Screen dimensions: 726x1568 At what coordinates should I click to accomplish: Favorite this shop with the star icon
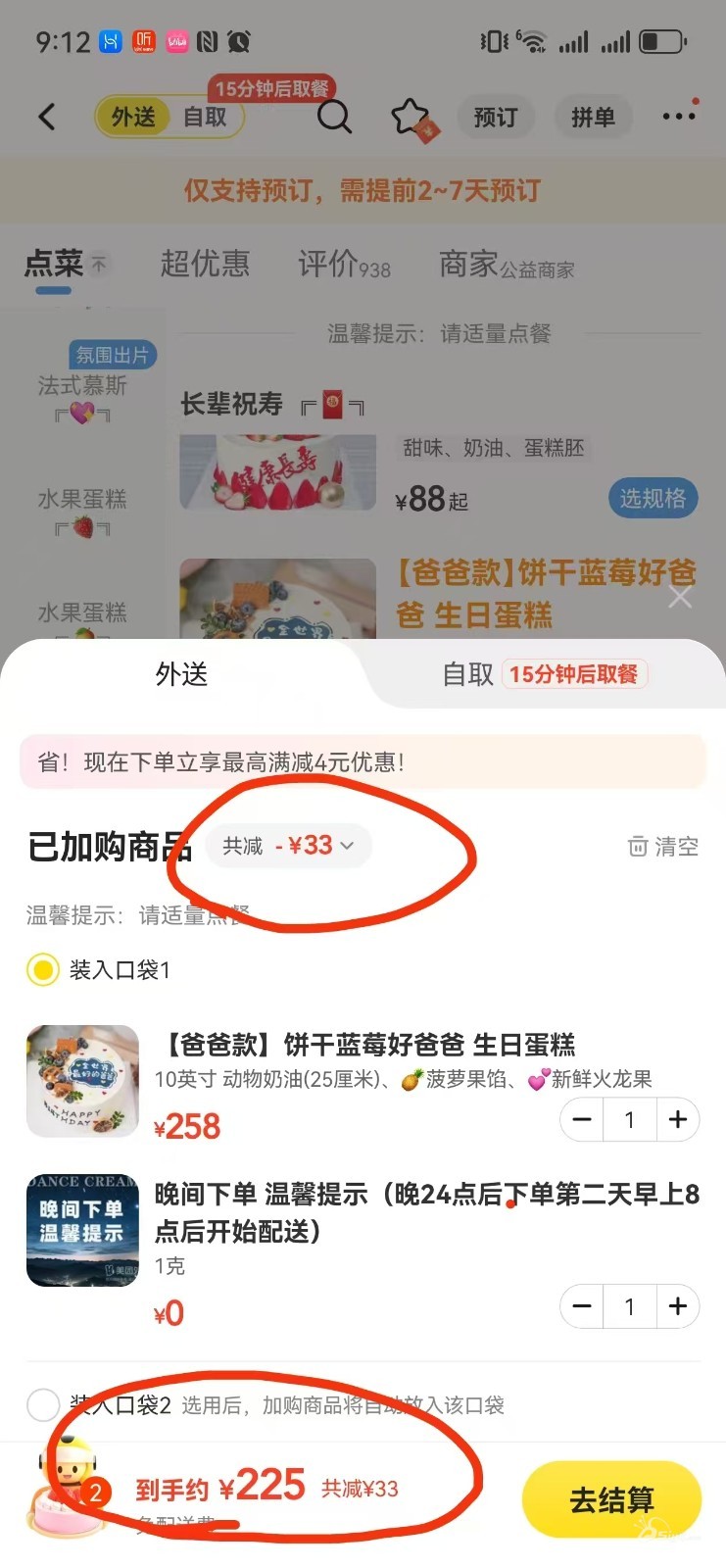[411, 118]
